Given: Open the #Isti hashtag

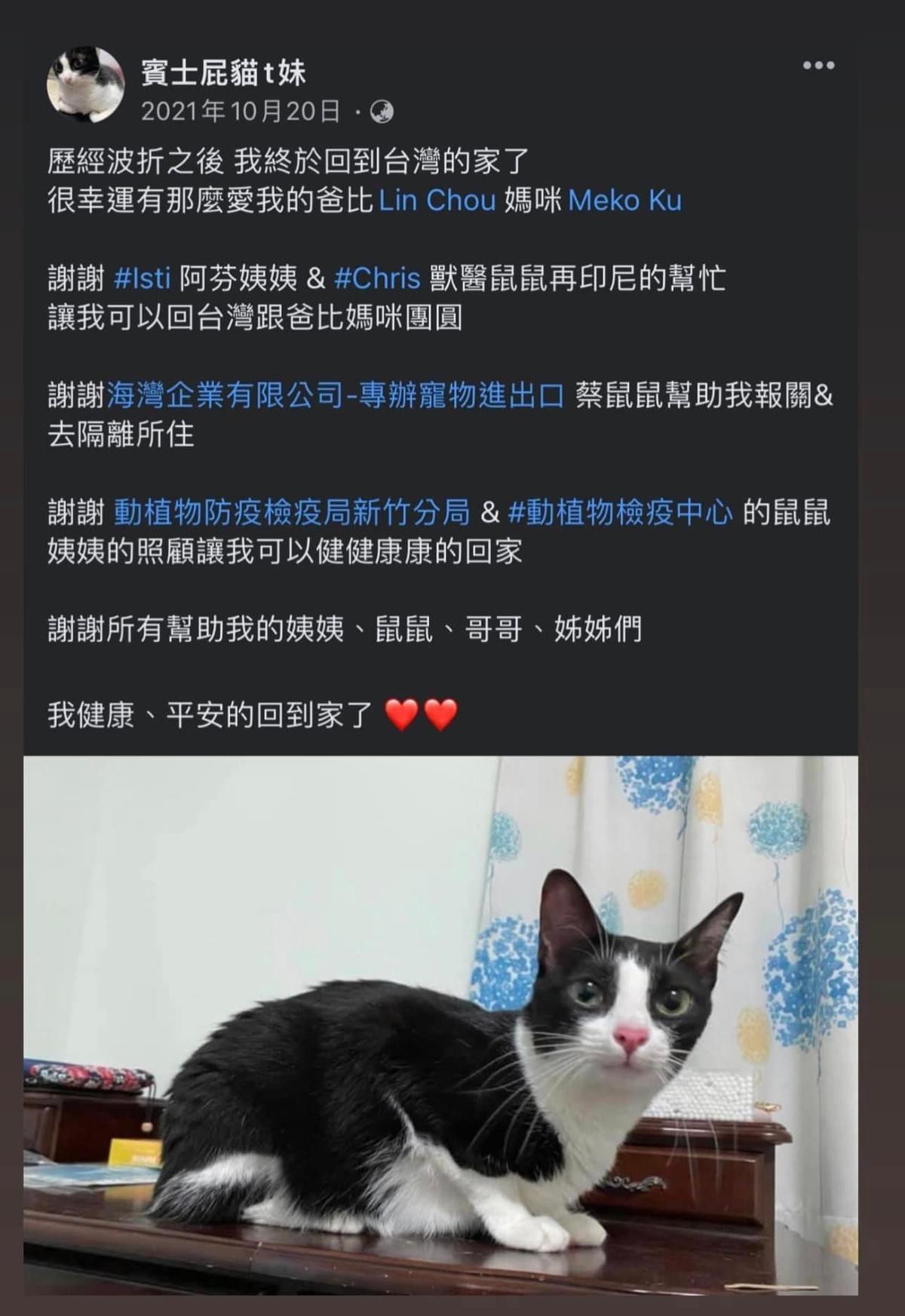Looking at the screenshot, I should point(143,279).
